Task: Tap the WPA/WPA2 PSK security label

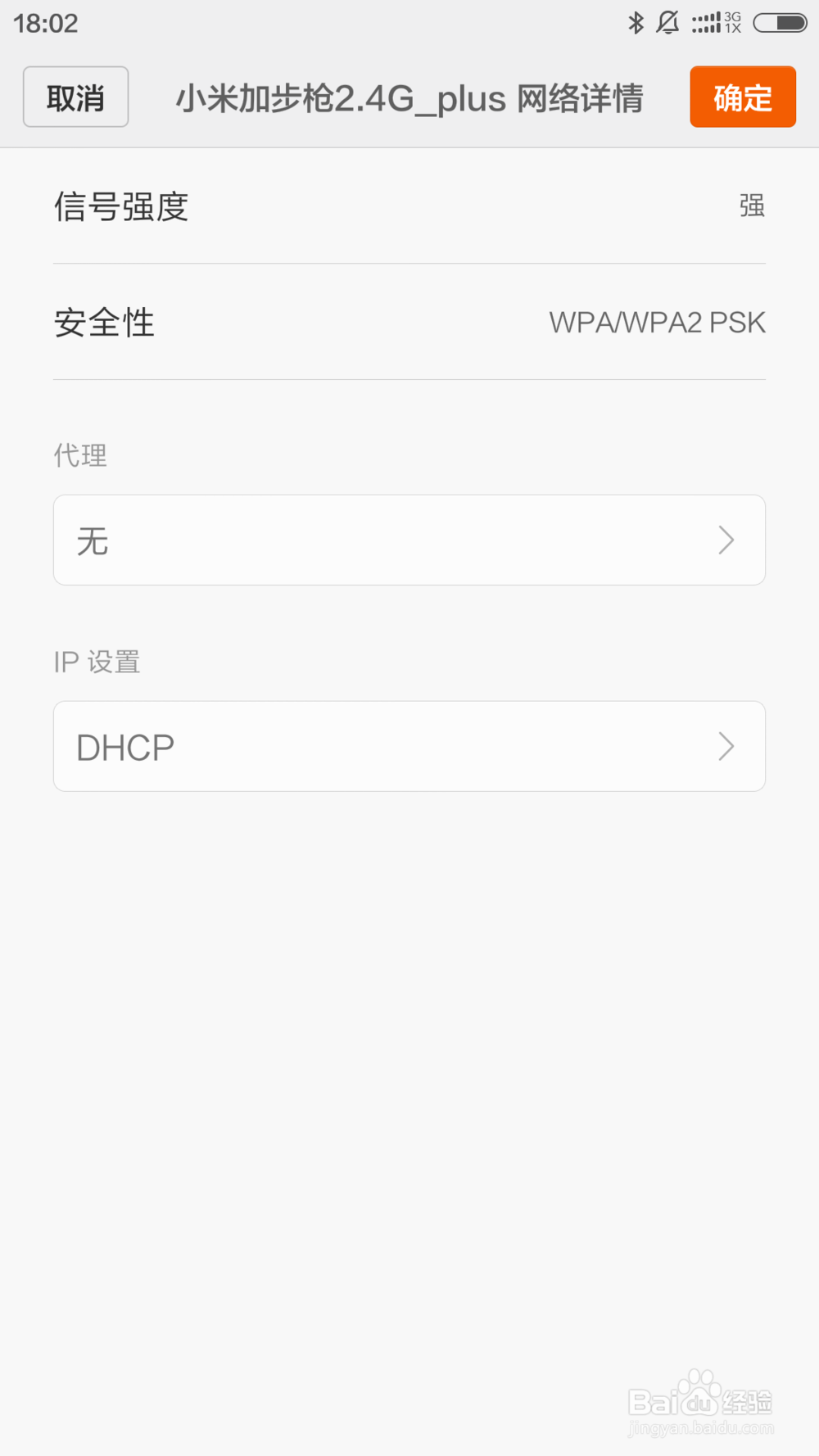Action: tap(657, 323)
